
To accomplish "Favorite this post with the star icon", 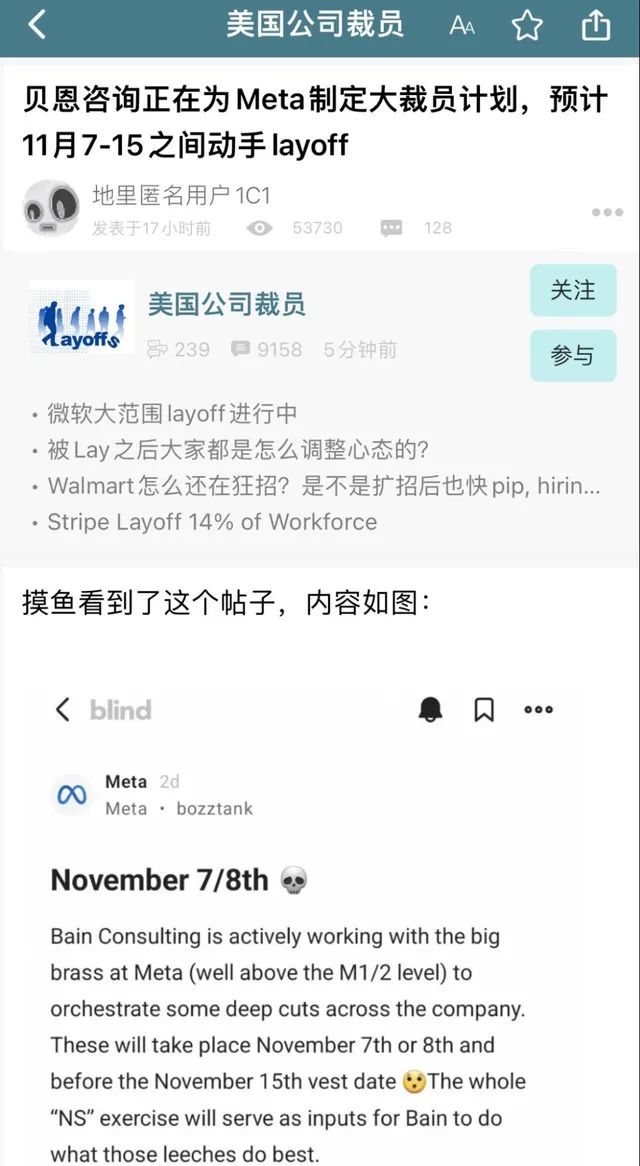I will pyautogui.click(x=527, y=26).
